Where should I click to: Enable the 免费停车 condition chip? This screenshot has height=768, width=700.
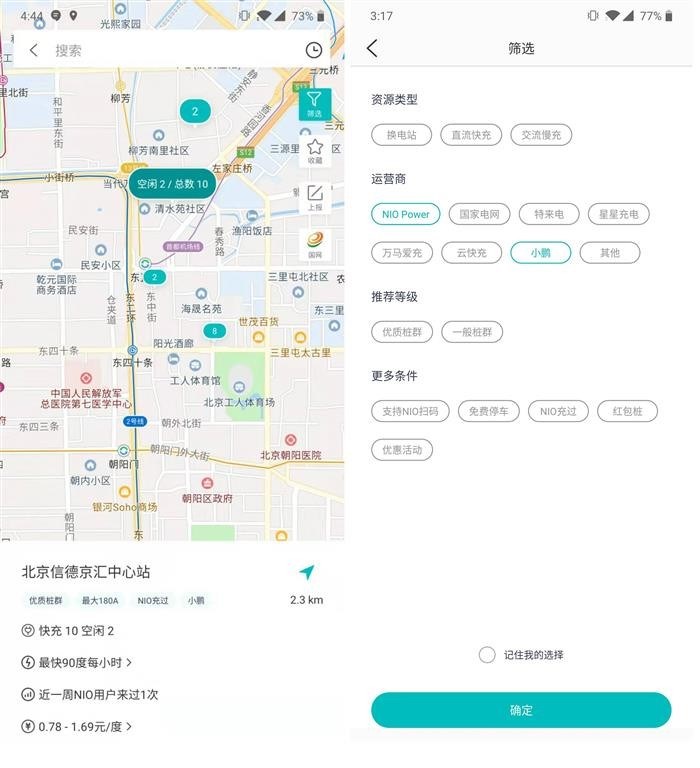[488, 411]
